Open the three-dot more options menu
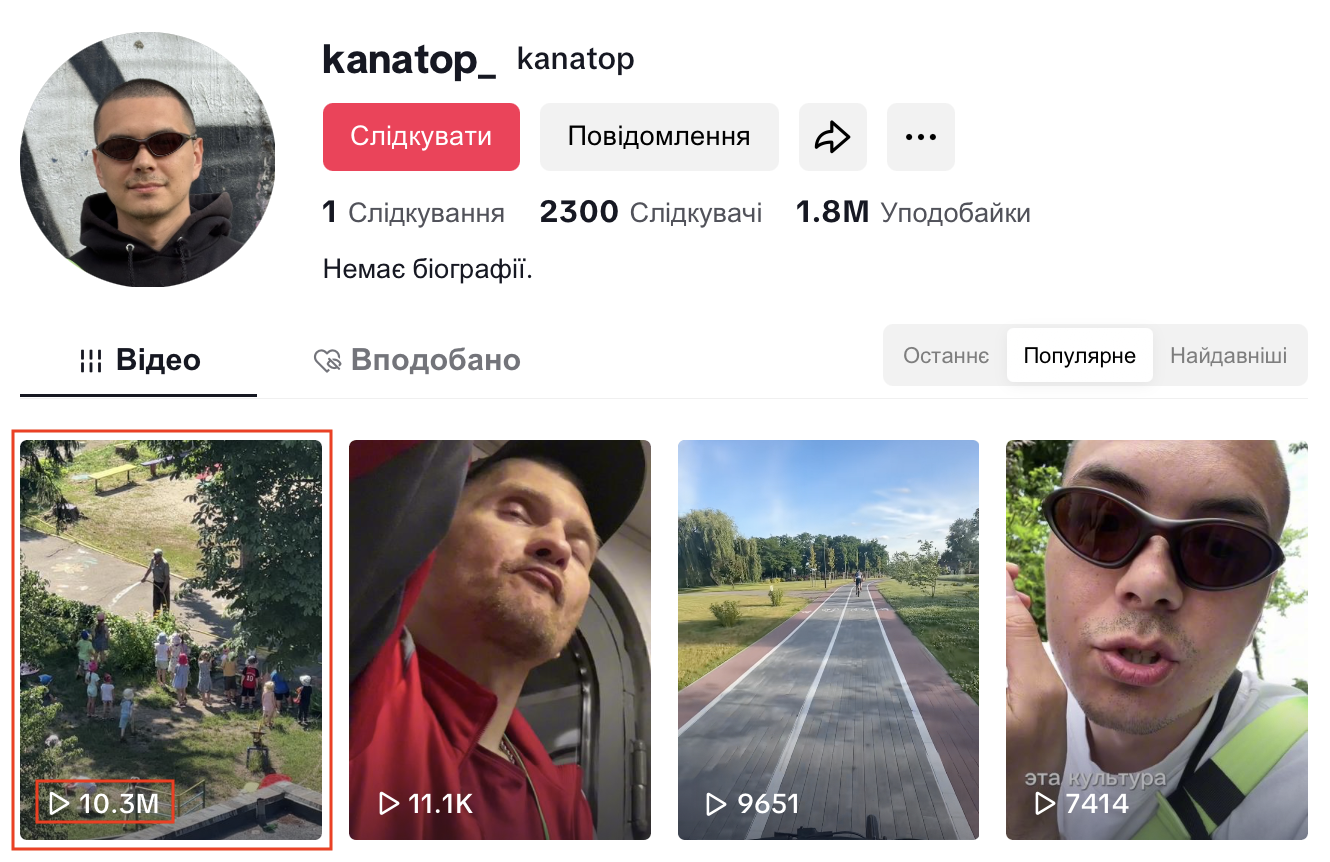This screenshot has height=862, width=1330. coord(920,137)
